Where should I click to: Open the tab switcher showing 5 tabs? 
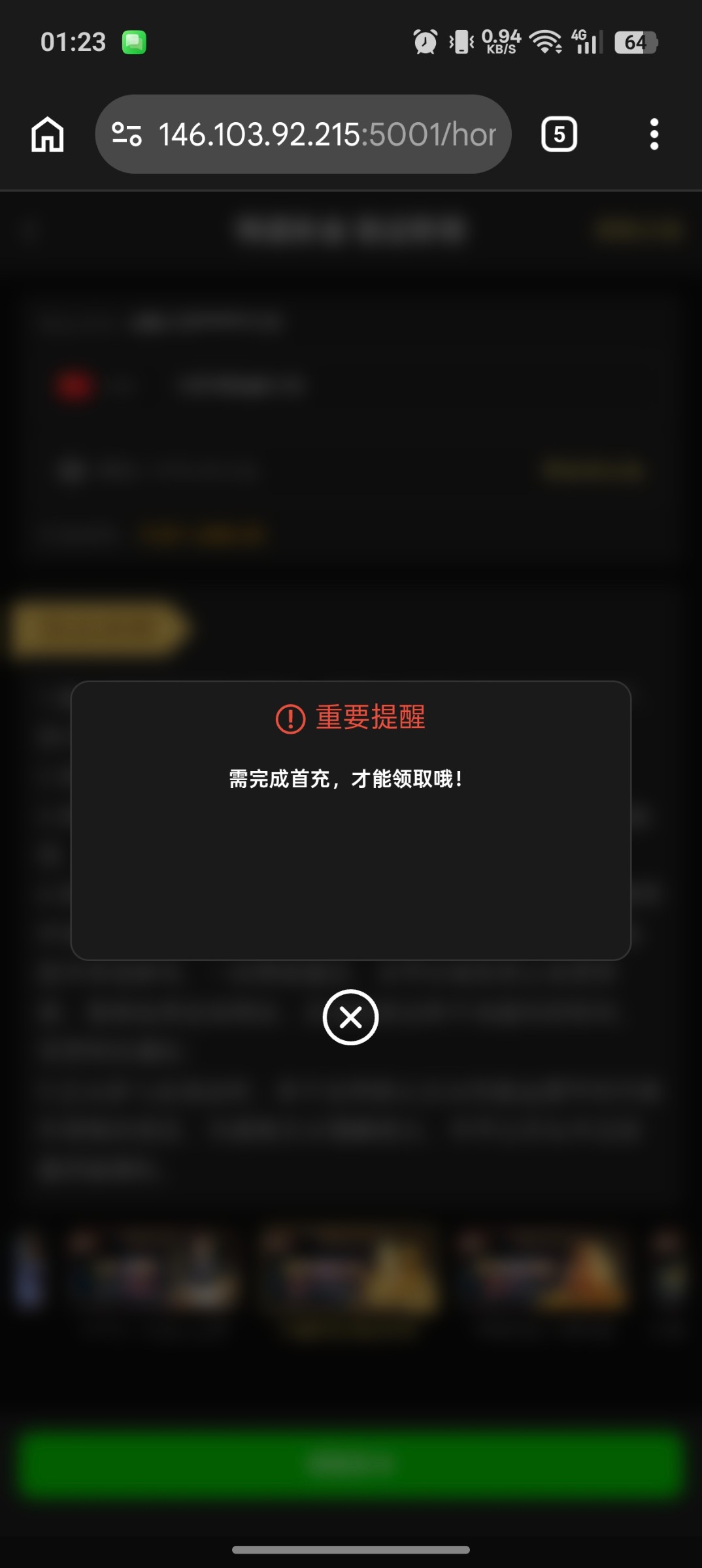coord(559,135)
